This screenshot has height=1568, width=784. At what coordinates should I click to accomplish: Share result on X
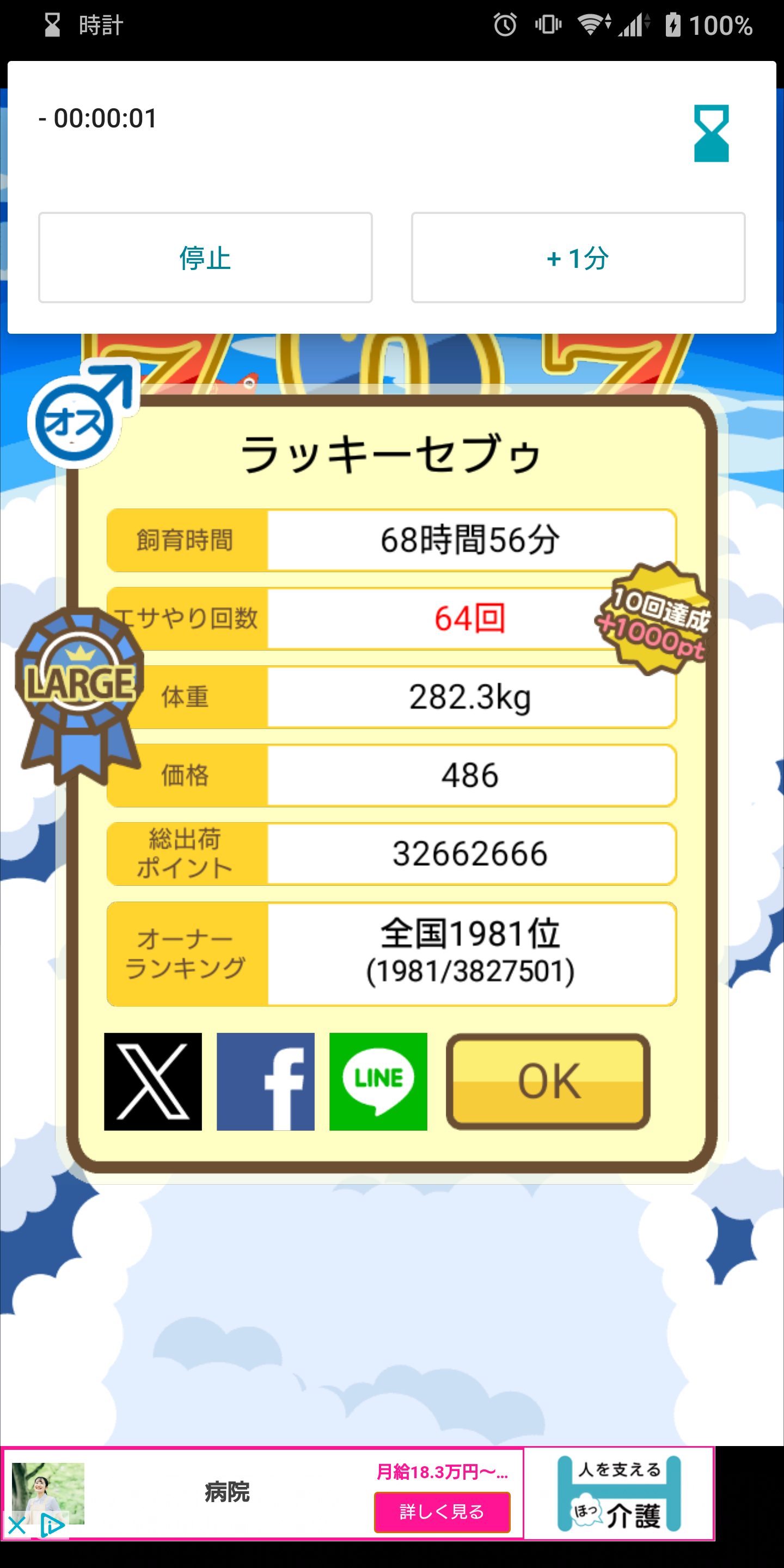(153, 1081)
